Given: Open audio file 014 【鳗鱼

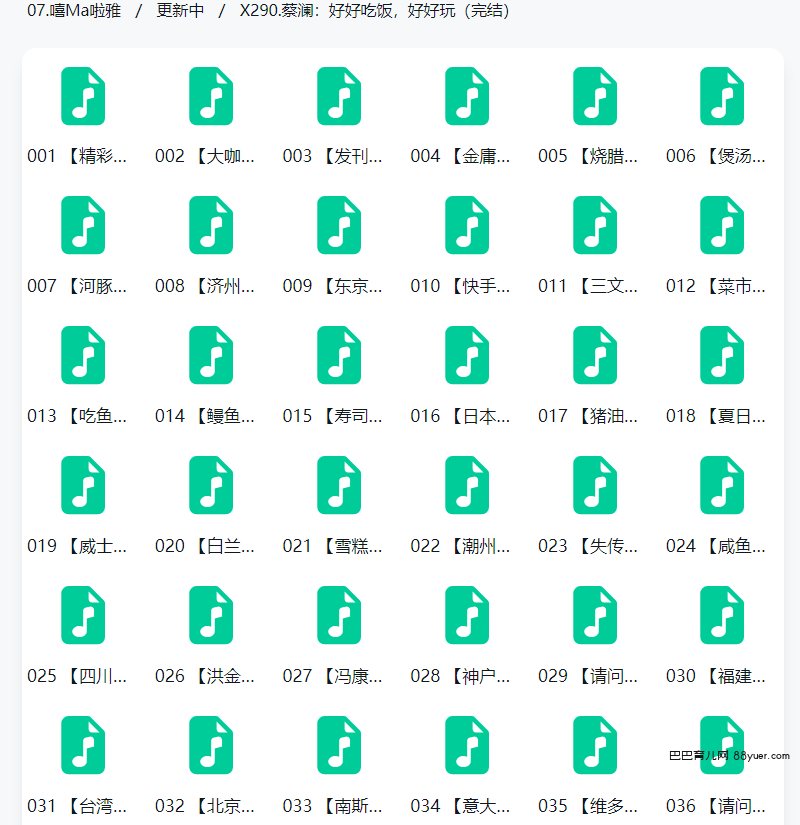Looking at the screenshot, I should pyautogui.click(x=211, y=356).
